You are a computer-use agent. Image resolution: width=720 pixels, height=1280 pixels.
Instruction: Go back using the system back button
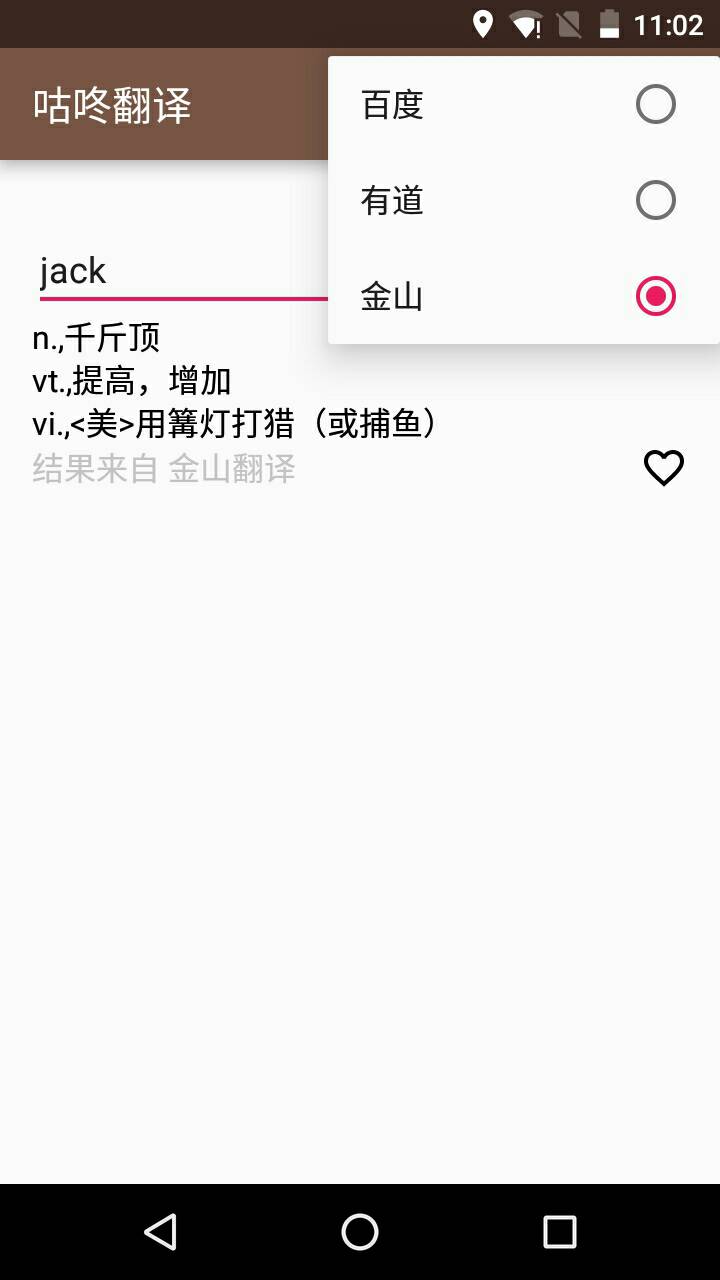point(160,1232)
